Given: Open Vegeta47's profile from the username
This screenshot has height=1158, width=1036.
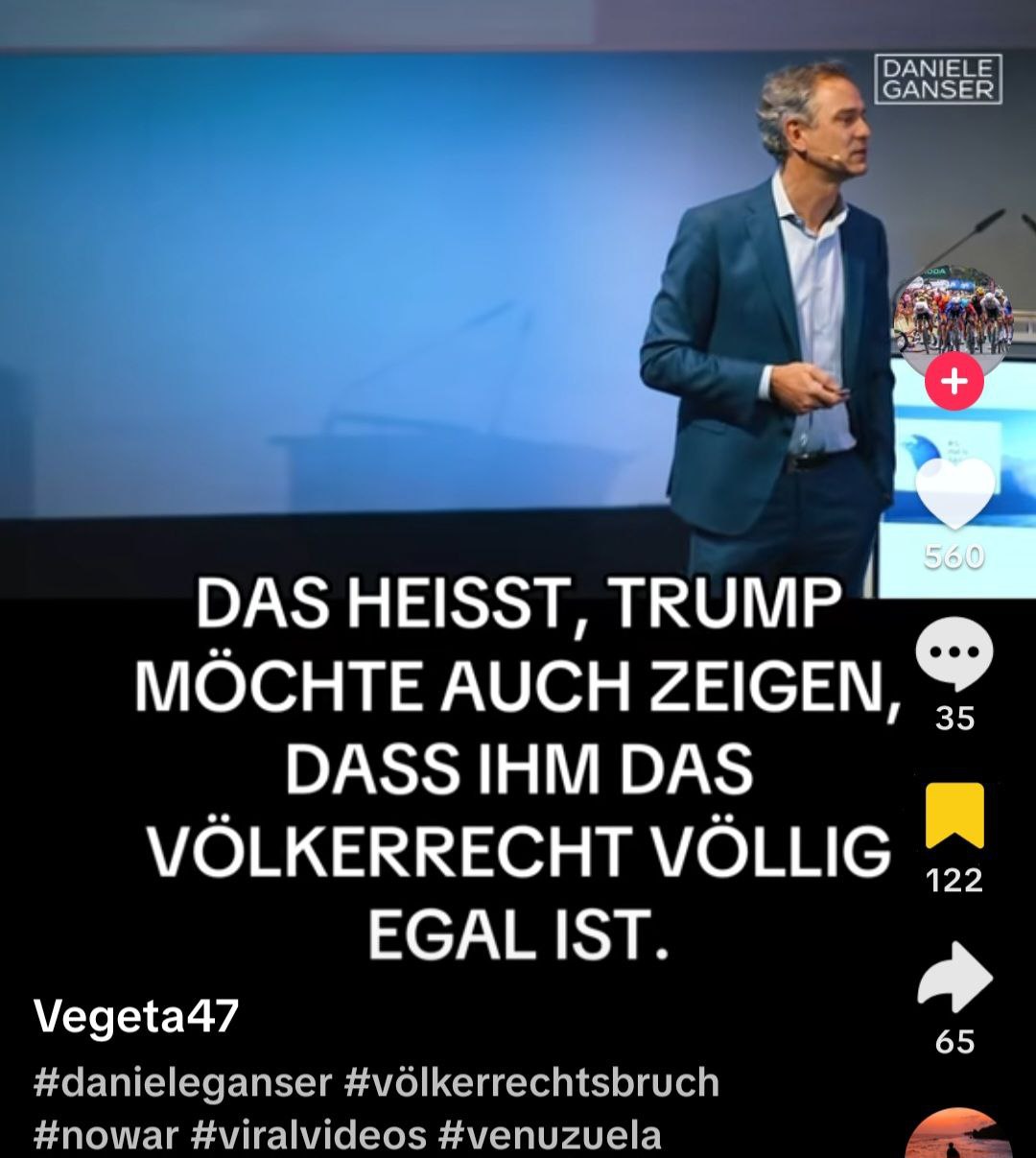Looking at the screenshot, I should coord(135,1016).
